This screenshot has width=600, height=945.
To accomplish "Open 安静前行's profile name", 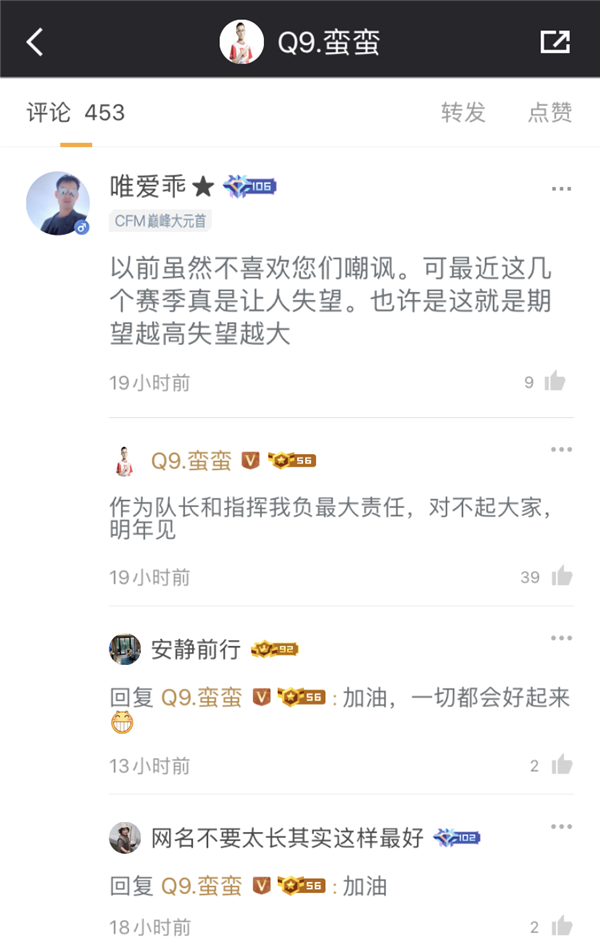I will click(x=195, y=650).
